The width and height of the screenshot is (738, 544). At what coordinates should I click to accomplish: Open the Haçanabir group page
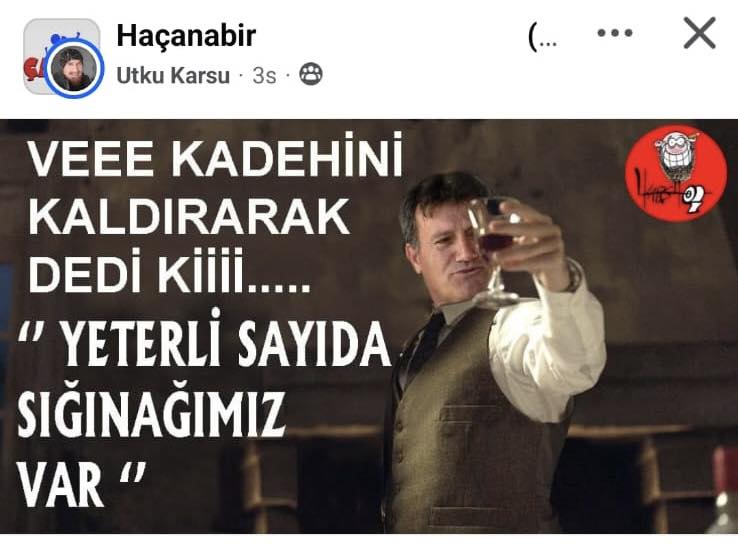tap(186, 35)
